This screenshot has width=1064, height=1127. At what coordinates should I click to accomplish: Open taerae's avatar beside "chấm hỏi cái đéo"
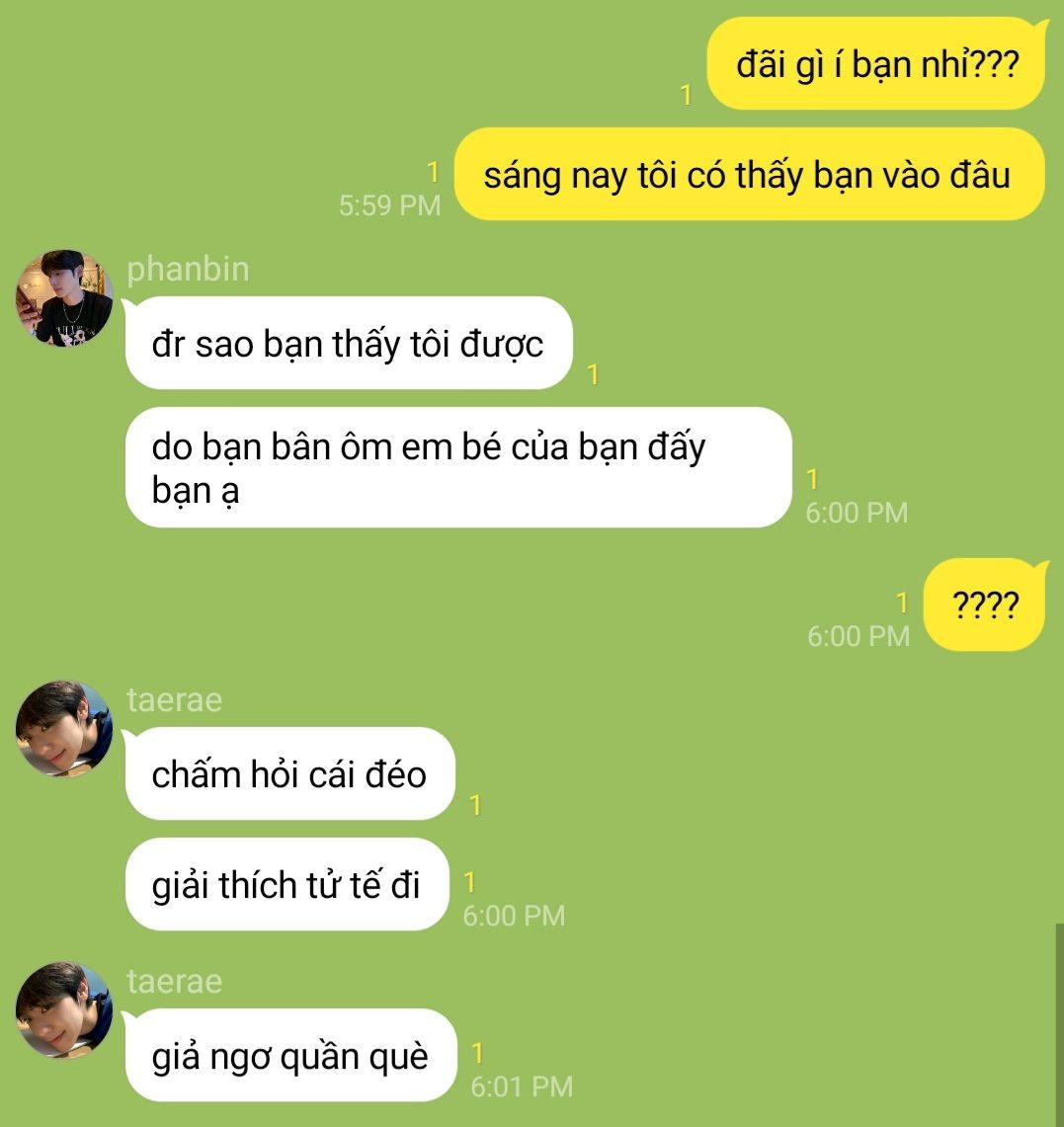(x=64, y=729)
